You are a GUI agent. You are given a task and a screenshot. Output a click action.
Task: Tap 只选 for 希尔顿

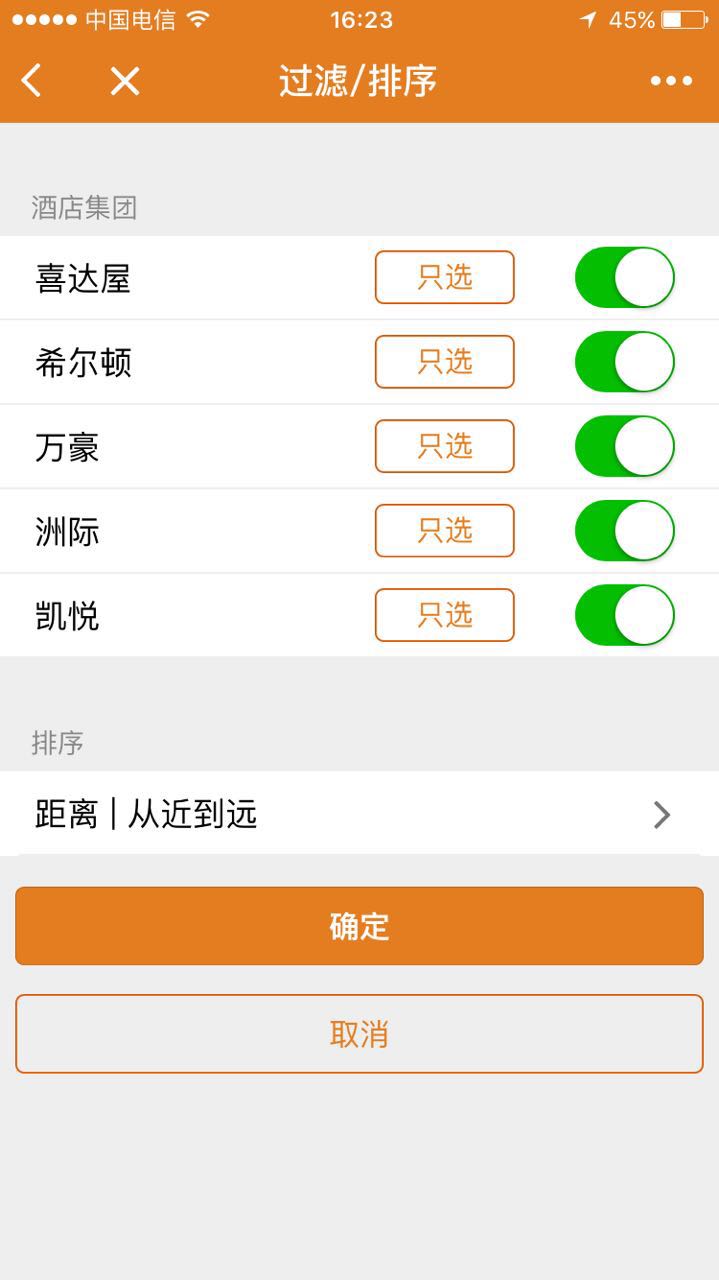click(x=444, y=362)
